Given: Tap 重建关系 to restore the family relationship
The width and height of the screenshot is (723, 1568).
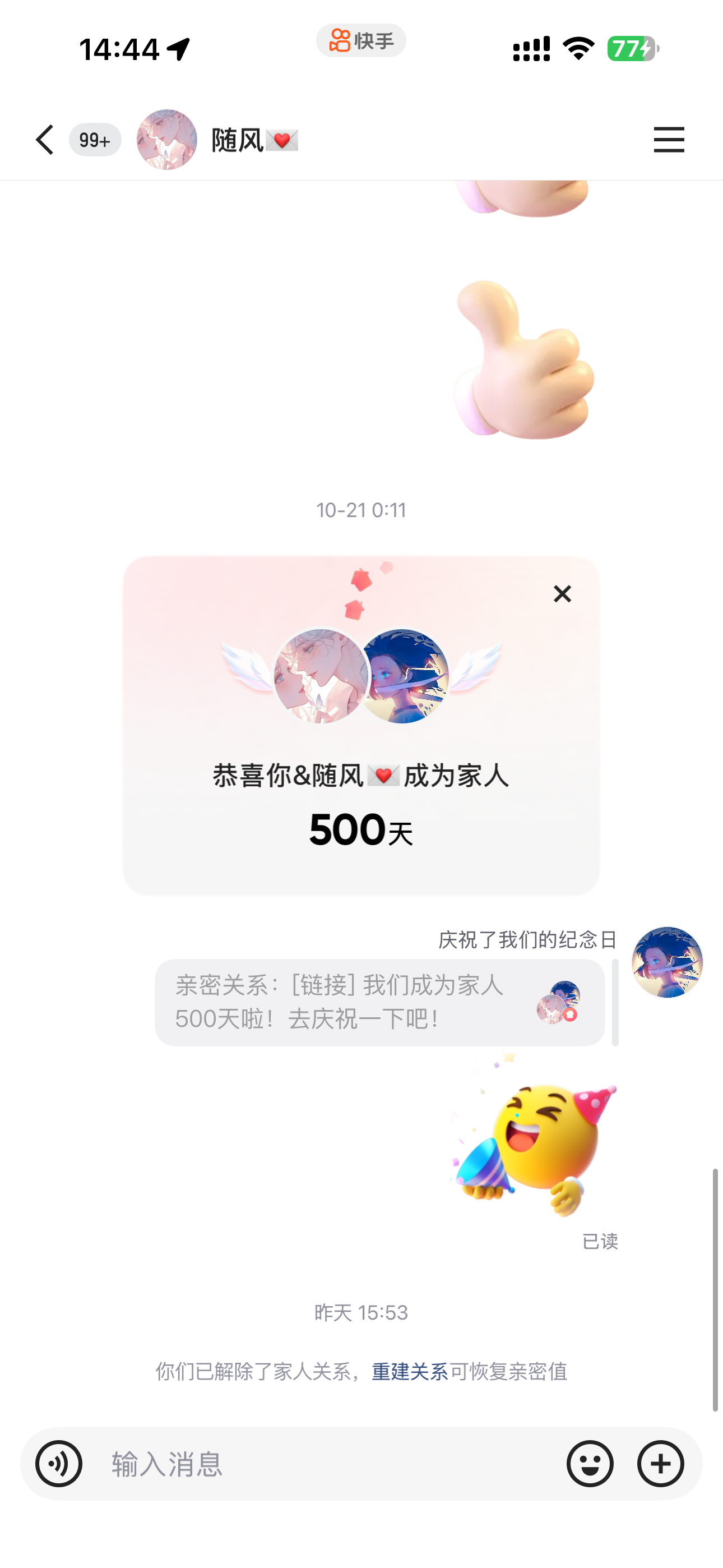Looking at the screenshot, I should [x=410, y=1371].
